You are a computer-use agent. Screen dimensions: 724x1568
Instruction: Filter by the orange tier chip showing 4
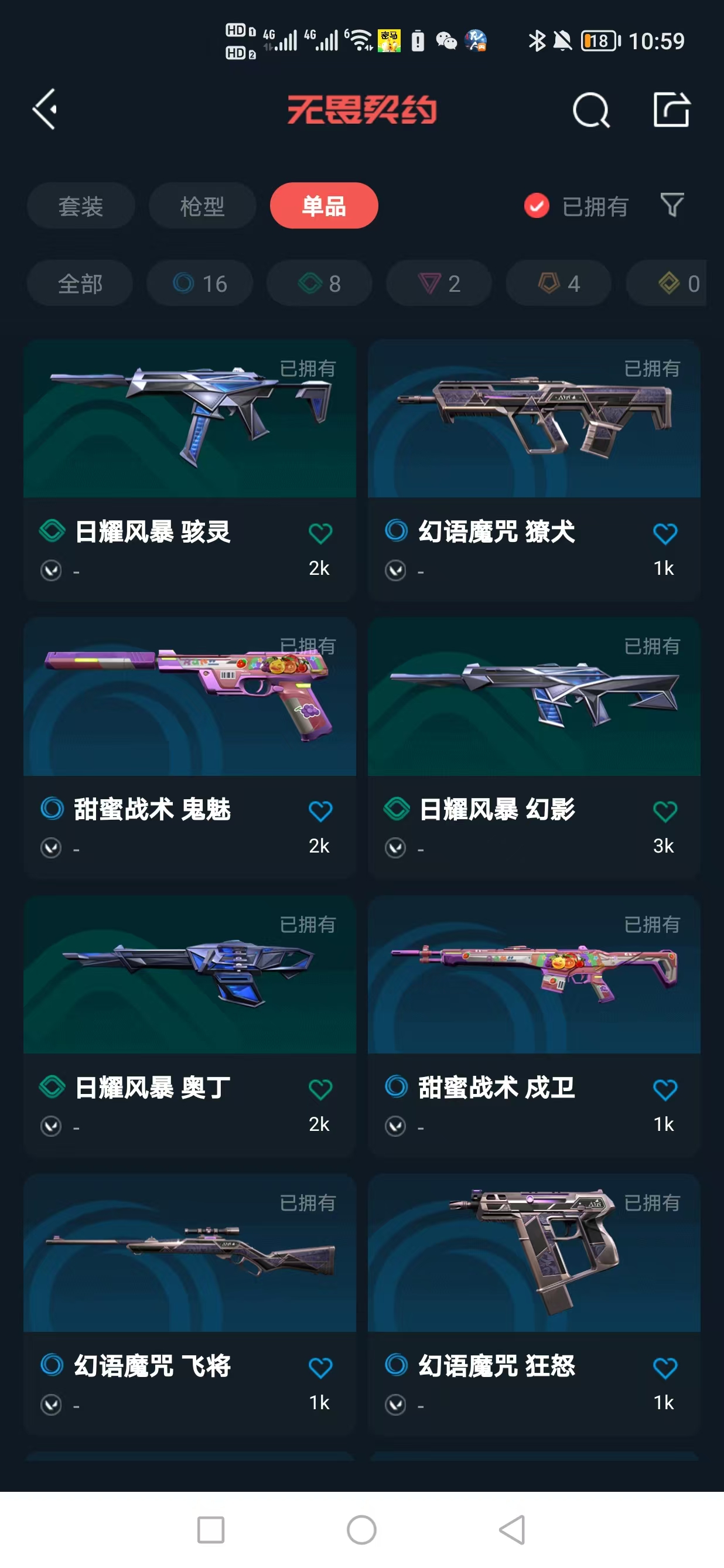[x=558, y=284]
